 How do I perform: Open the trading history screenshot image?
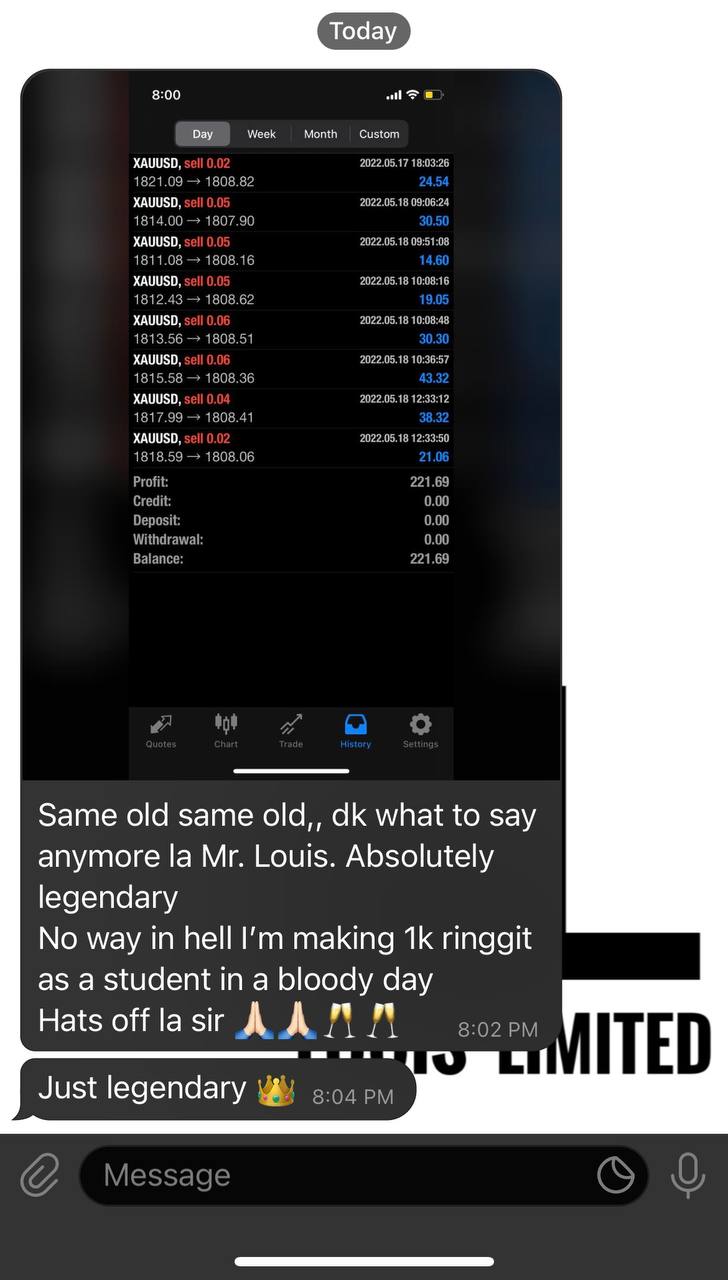[x=291, y=425]
